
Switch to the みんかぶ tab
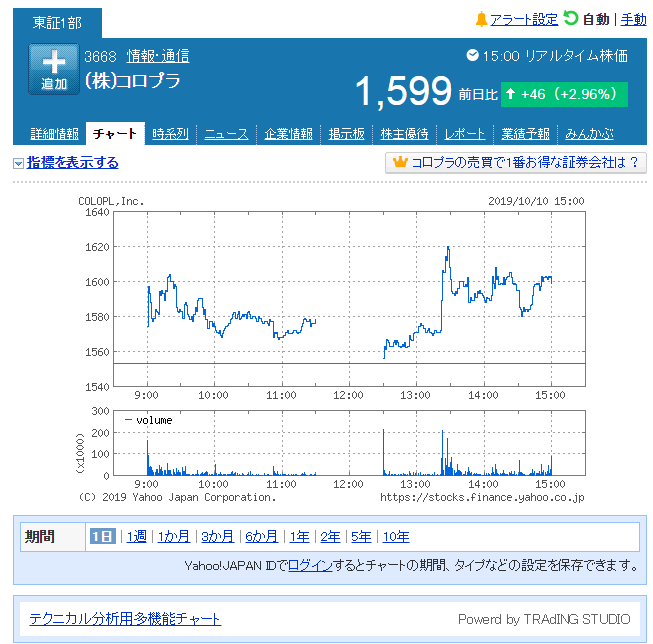[589, 134]
